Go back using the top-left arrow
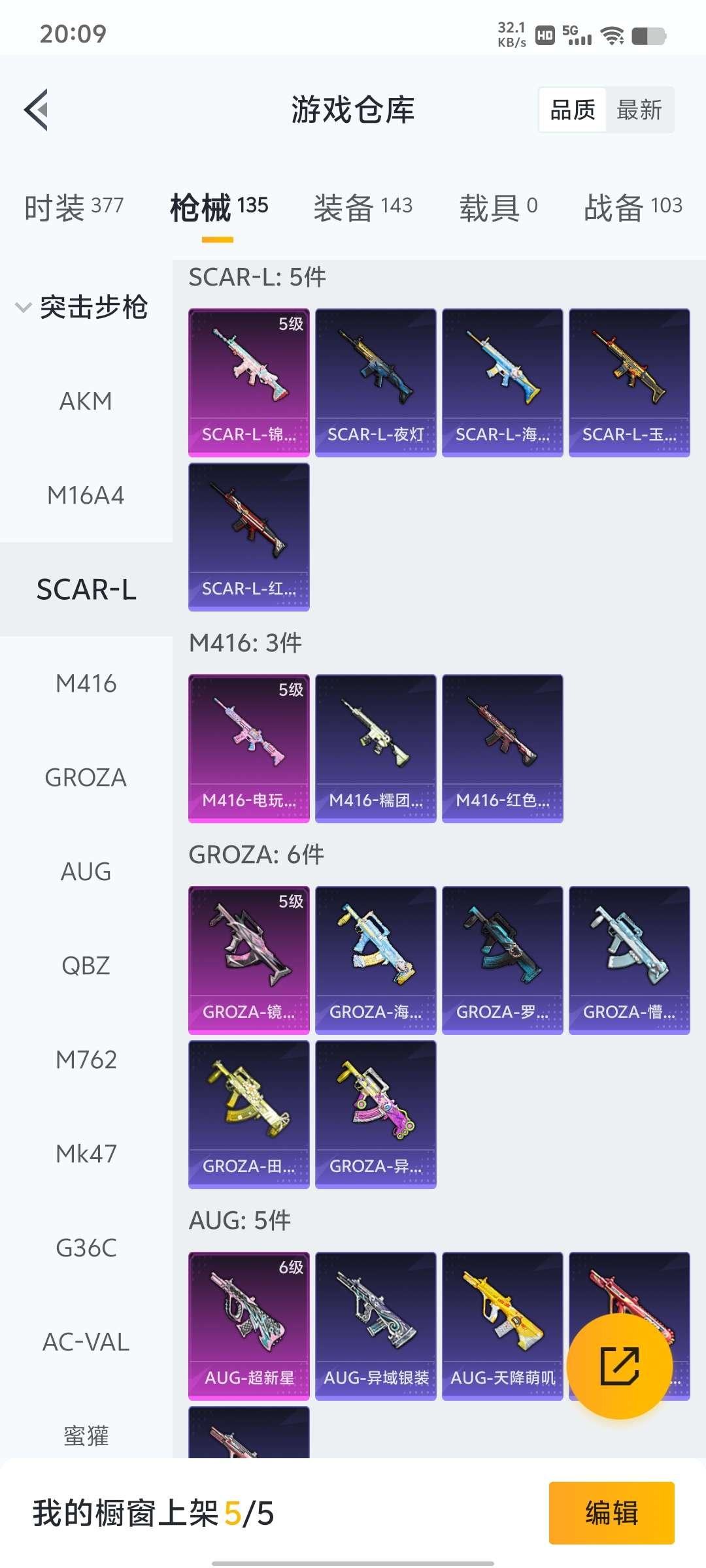Viewport: 706px width, 1568px height. (37, 110)
